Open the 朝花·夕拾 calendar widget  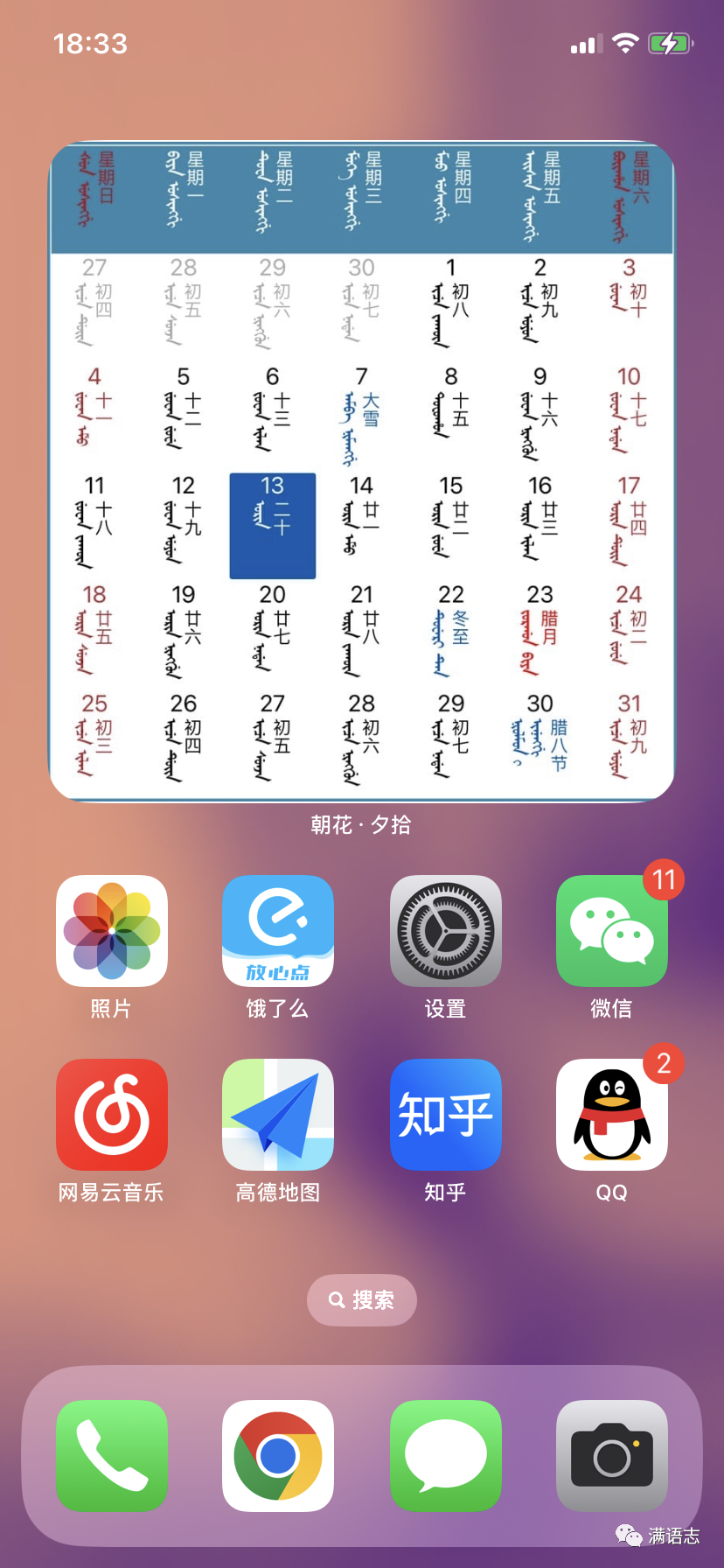coord(362,472)
